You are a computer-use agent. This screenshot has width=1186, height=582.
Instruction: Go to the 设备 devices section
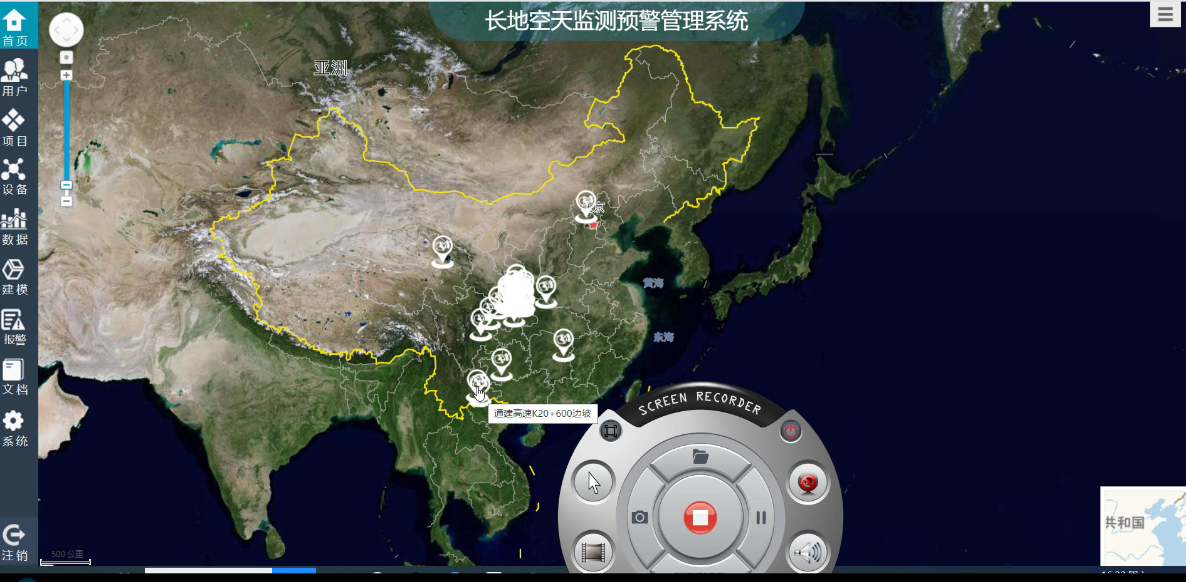15,176
